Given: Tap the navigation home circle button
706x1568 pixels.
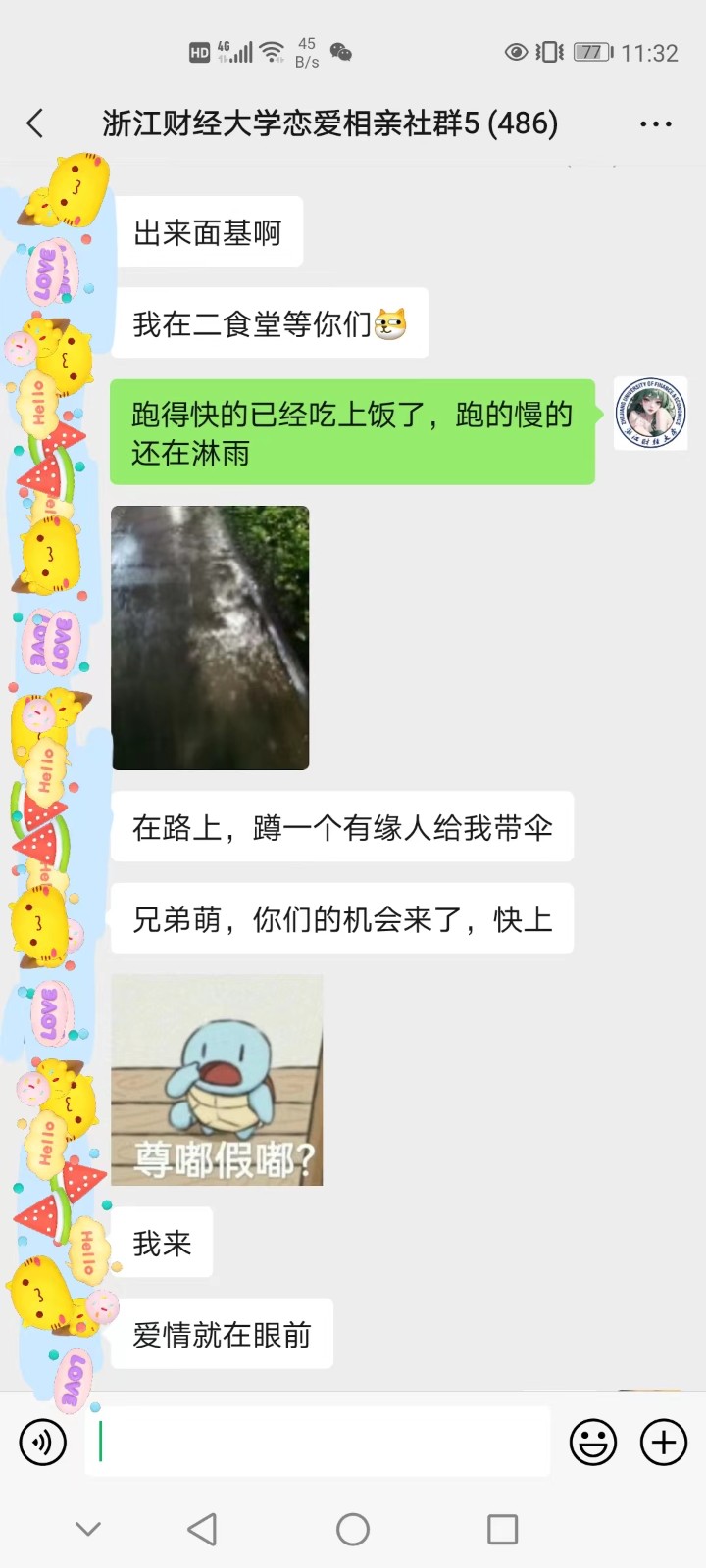Looking at the screenshot, I should (x=353, y=1527).
